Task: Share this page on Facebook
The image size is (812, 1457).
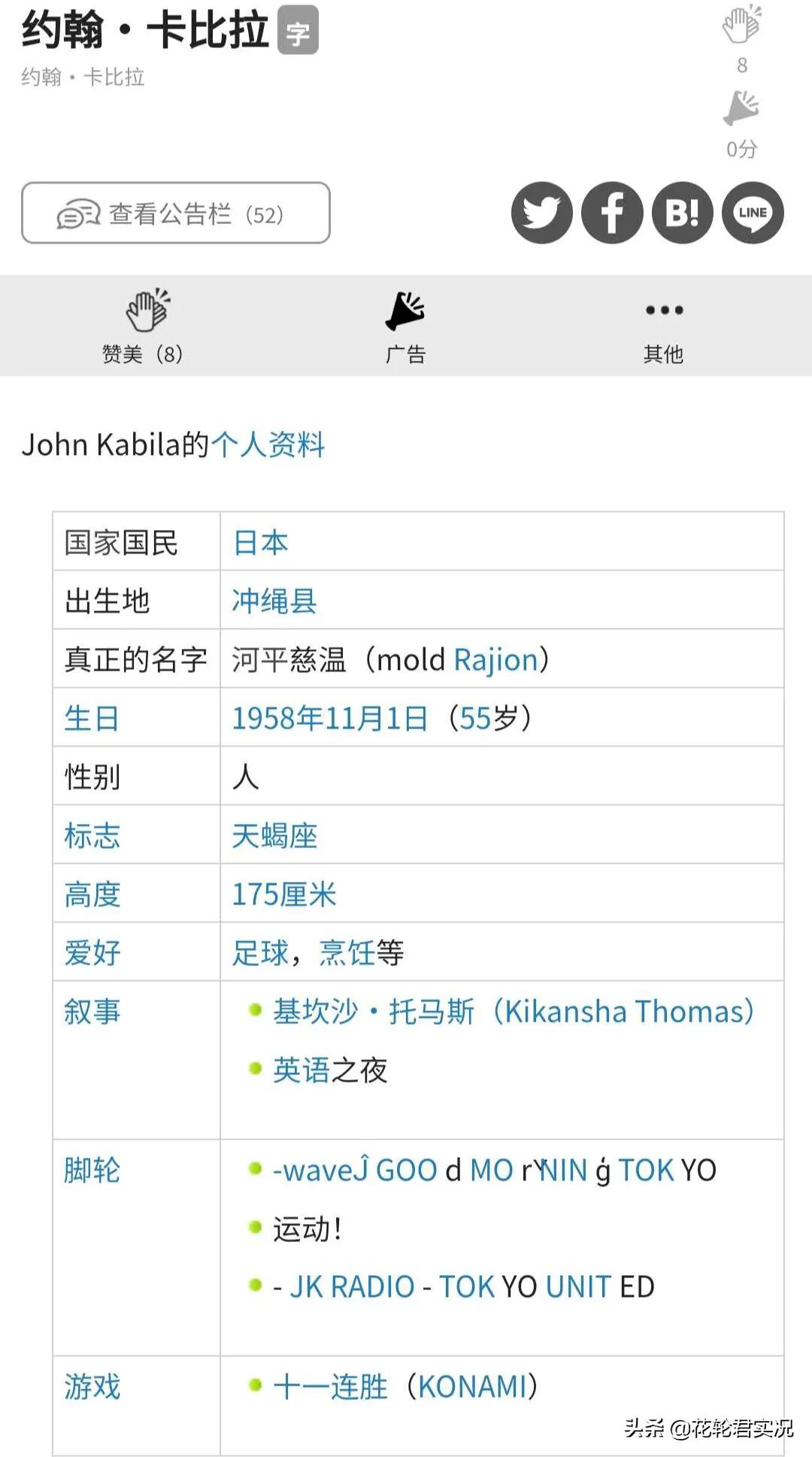Action: click(x=612, y=213)
